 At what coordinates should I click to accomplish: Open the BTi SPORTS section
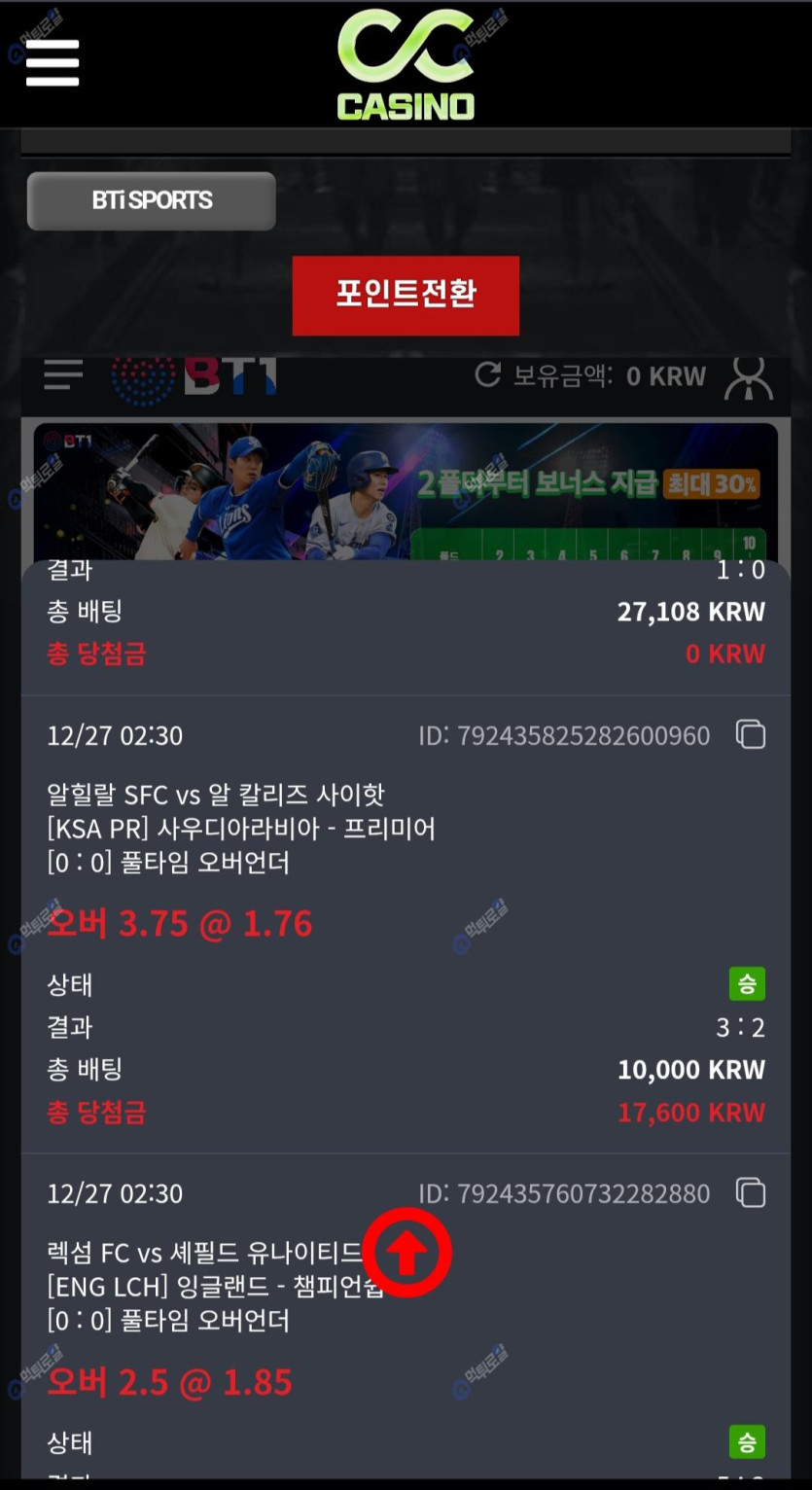[152, 201]
